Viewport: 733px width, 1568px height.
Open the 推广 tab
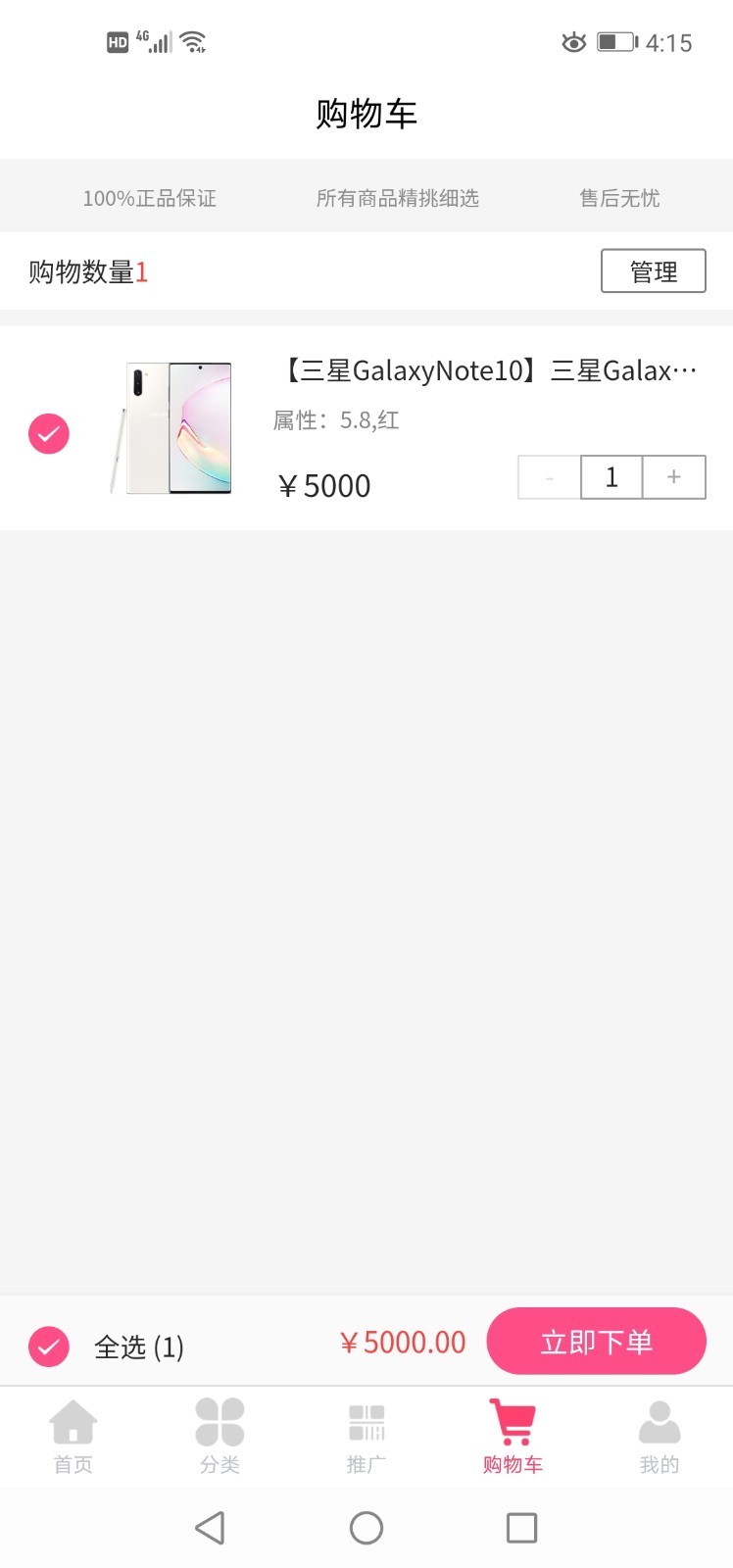(x=366, y=1437)
